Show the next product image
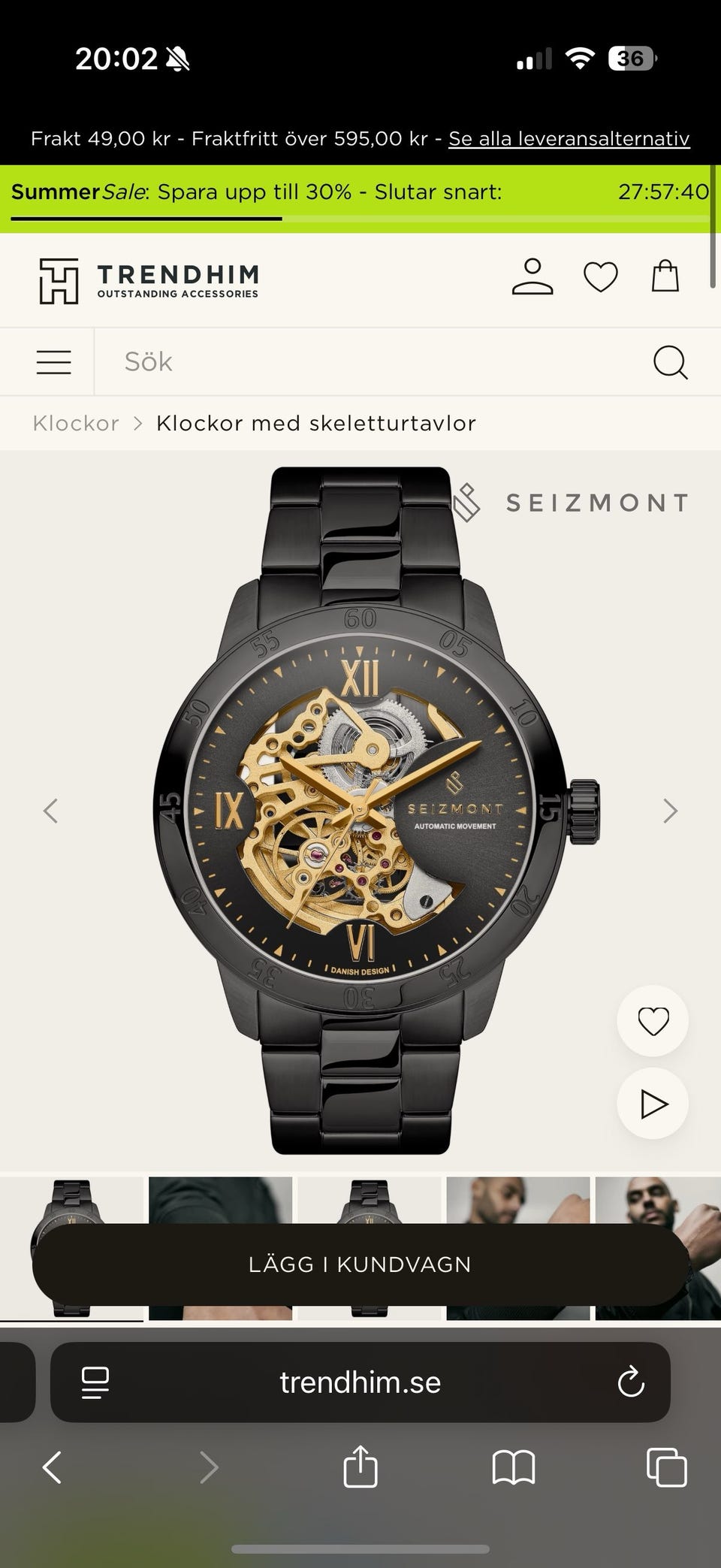721x1568 pixels. click(670, 811)
